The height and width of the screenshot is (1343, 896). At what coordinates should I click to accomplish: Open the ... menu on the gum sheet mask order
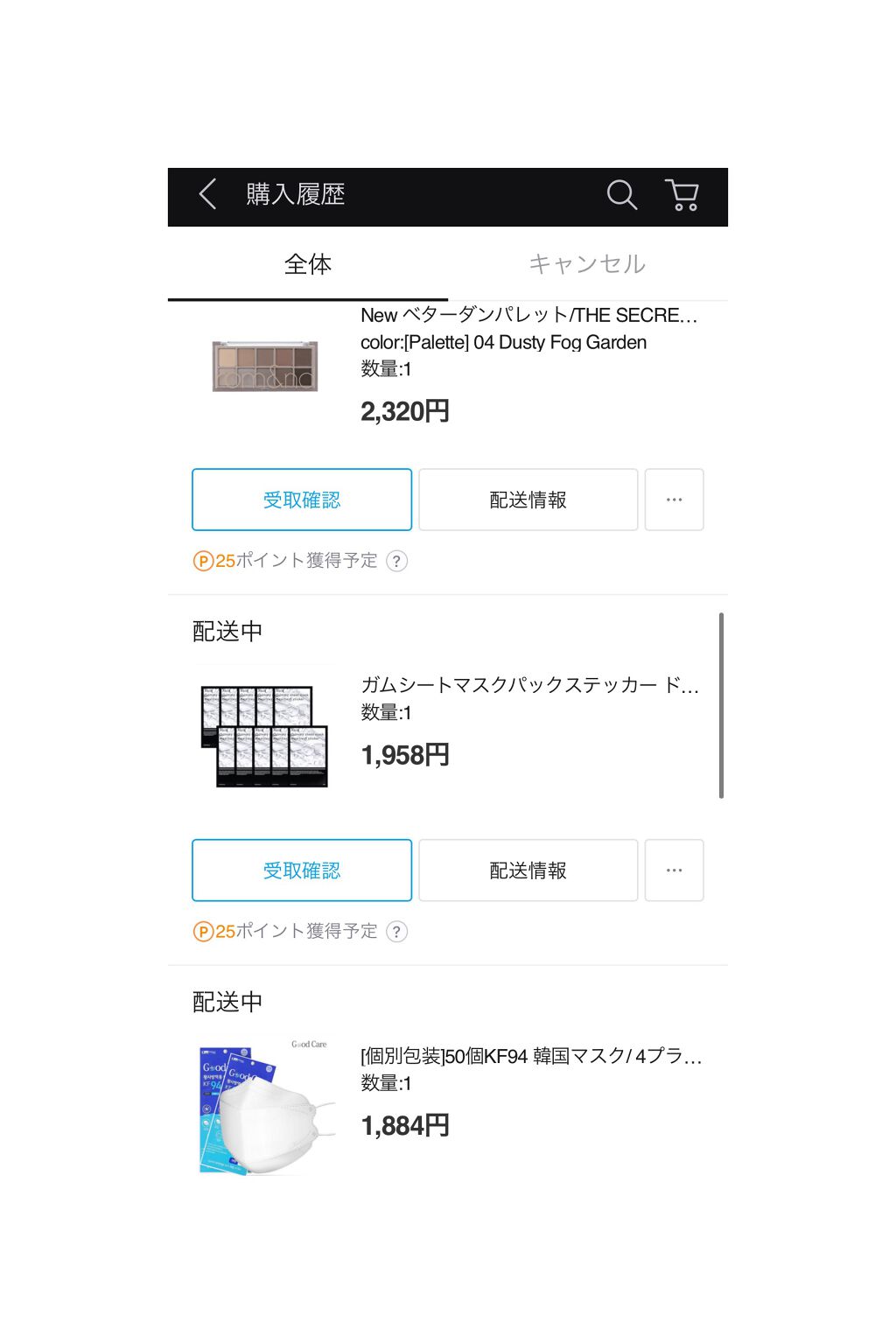coord(674,870)
